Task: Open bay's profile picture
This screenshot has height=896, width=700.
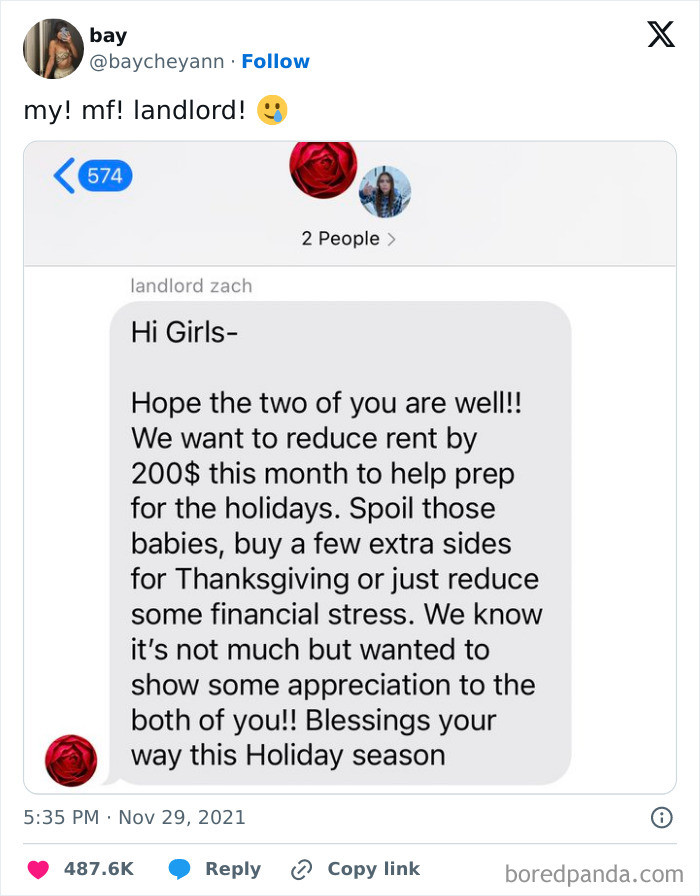Action: coord(52,49)
